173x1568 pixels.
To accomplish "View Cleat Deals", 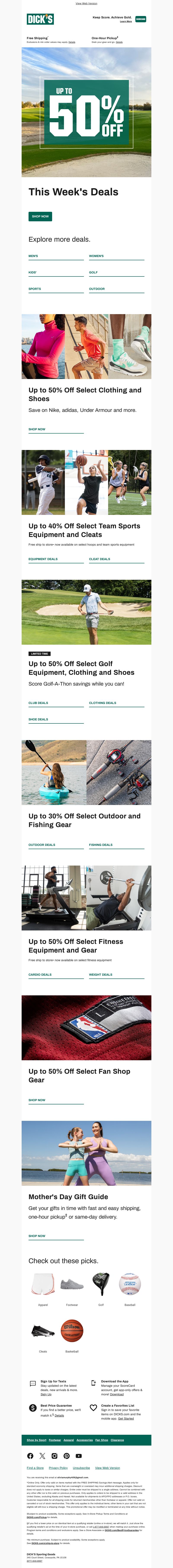I will coord(99,559).
